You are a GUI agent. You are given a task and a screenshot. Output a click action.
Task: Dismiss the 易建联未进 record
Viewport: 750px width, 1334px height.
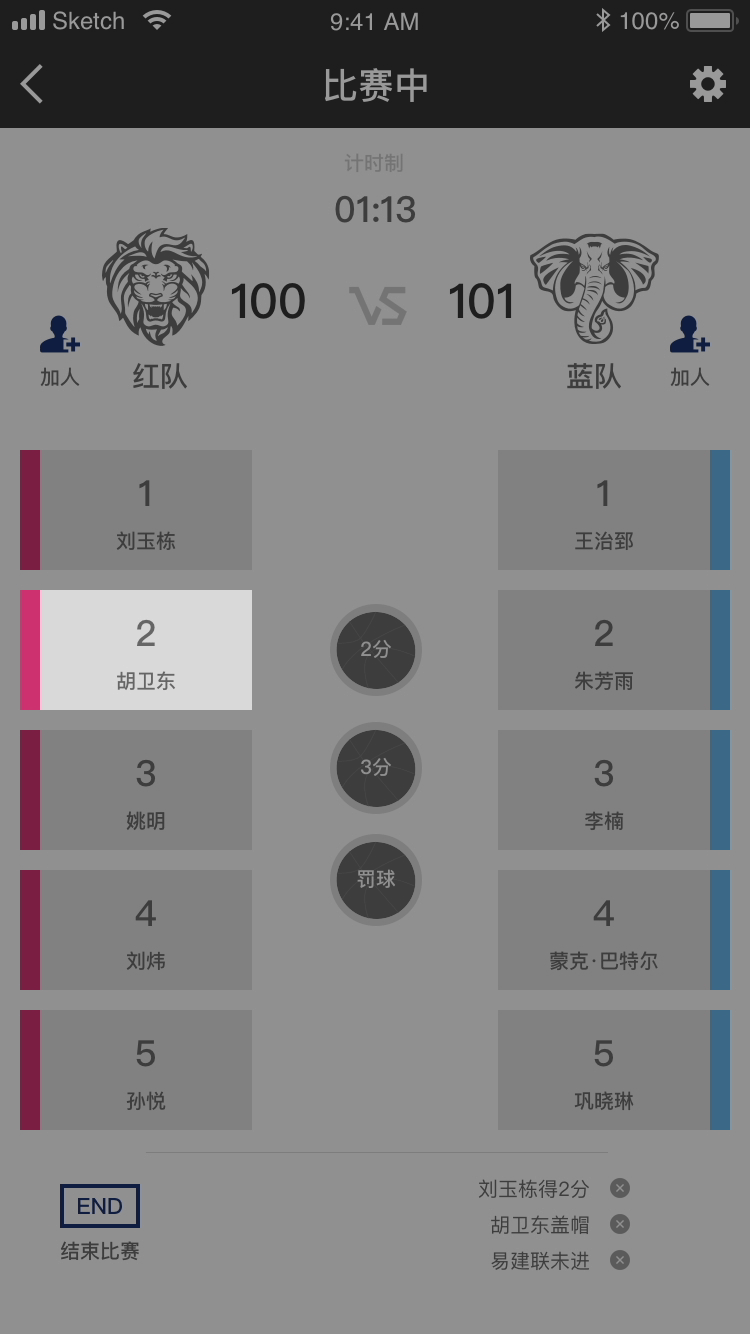(620, 1260)
